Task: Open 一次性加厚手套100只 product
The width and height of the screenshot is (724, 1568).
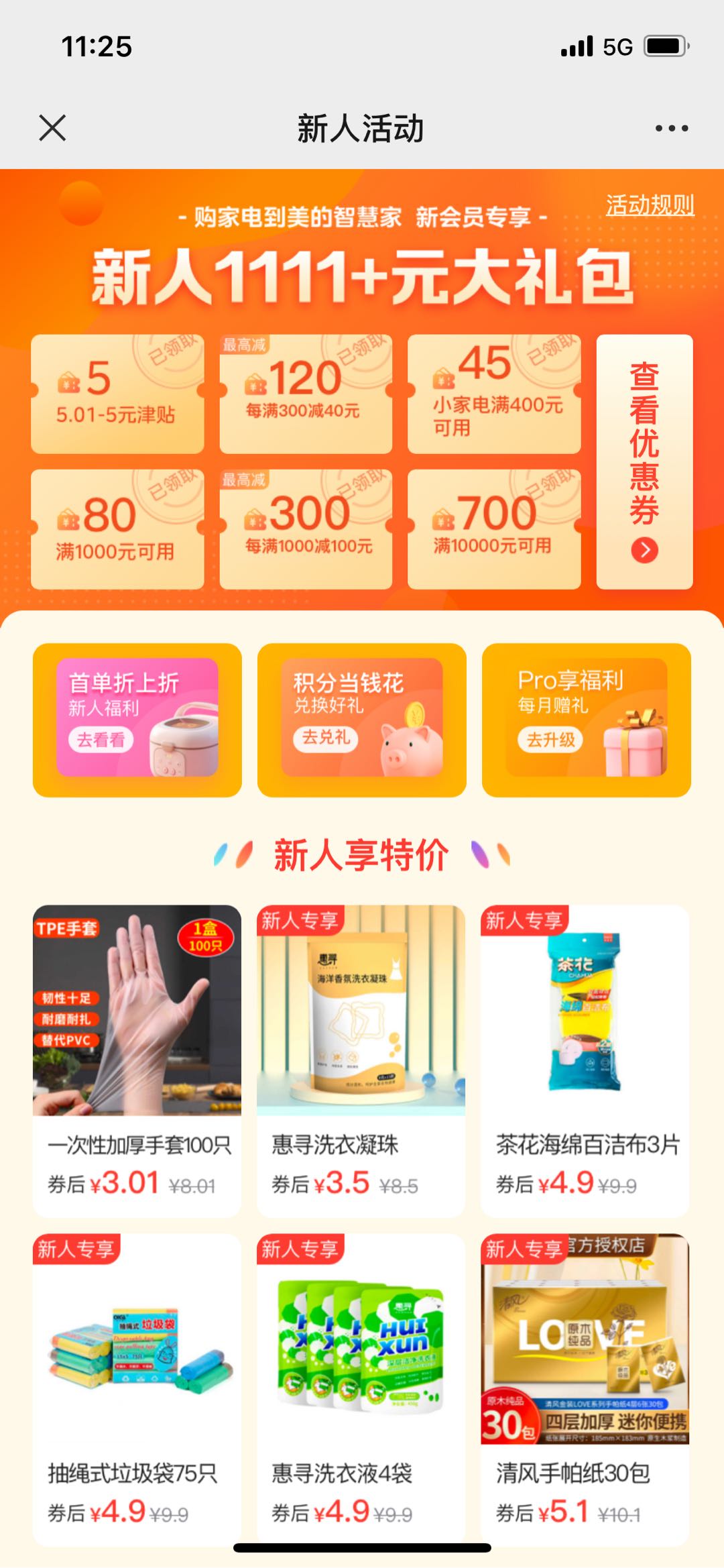Action: coord(137,1060)
